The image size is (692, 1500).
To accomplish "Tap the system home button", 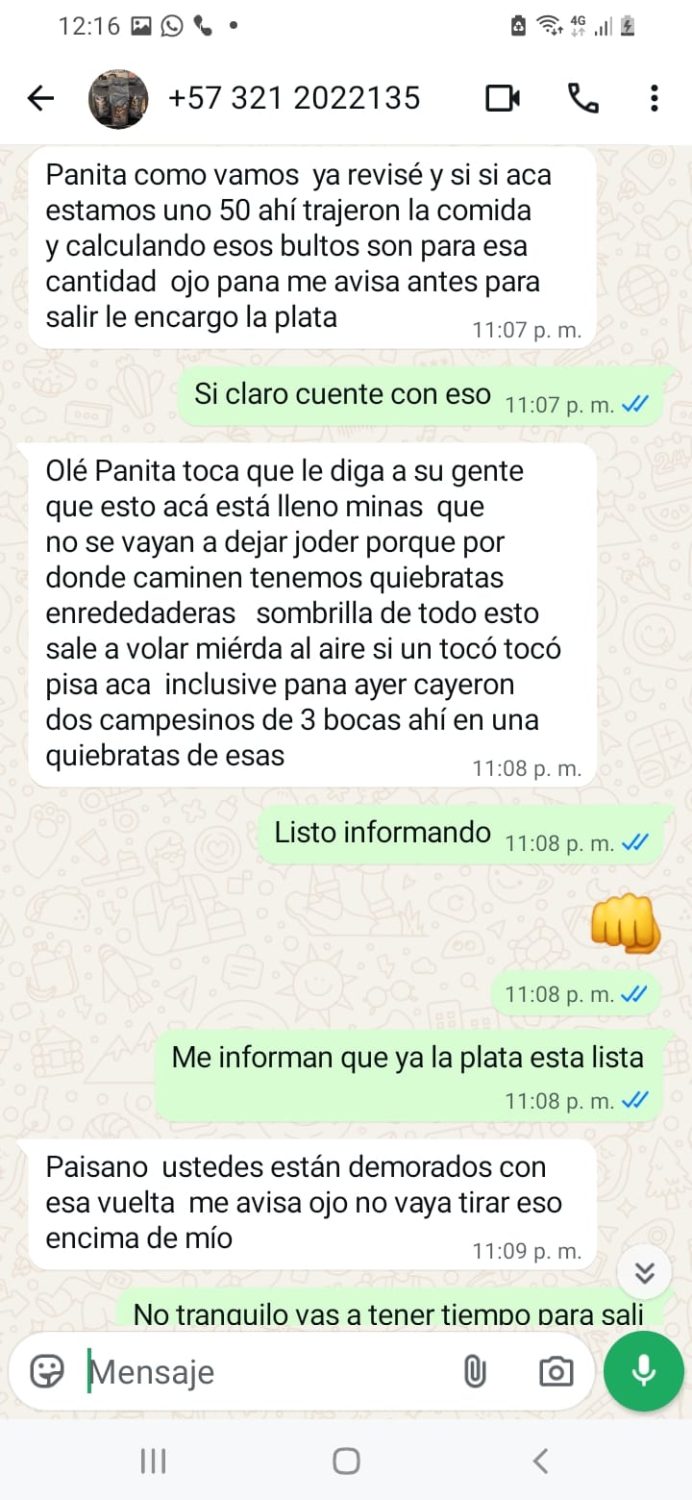I will [x=346, y=1461].
